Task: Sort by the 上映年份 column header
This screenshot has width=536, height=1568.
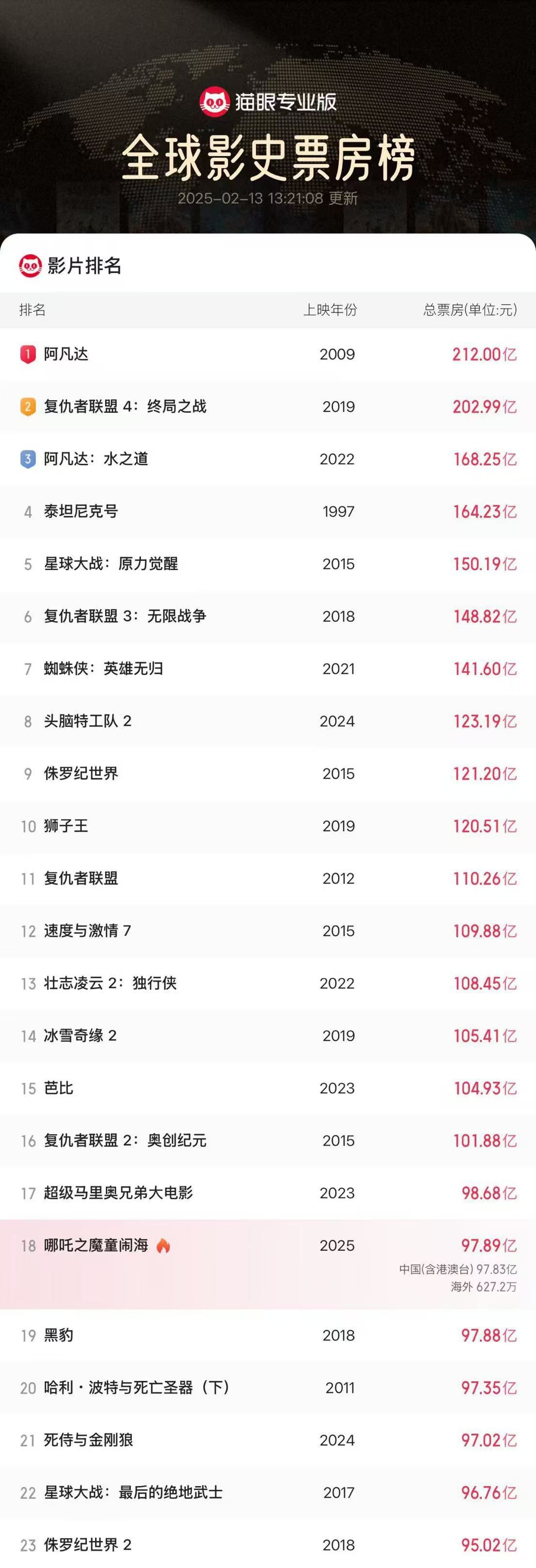Action: [331, 311]
